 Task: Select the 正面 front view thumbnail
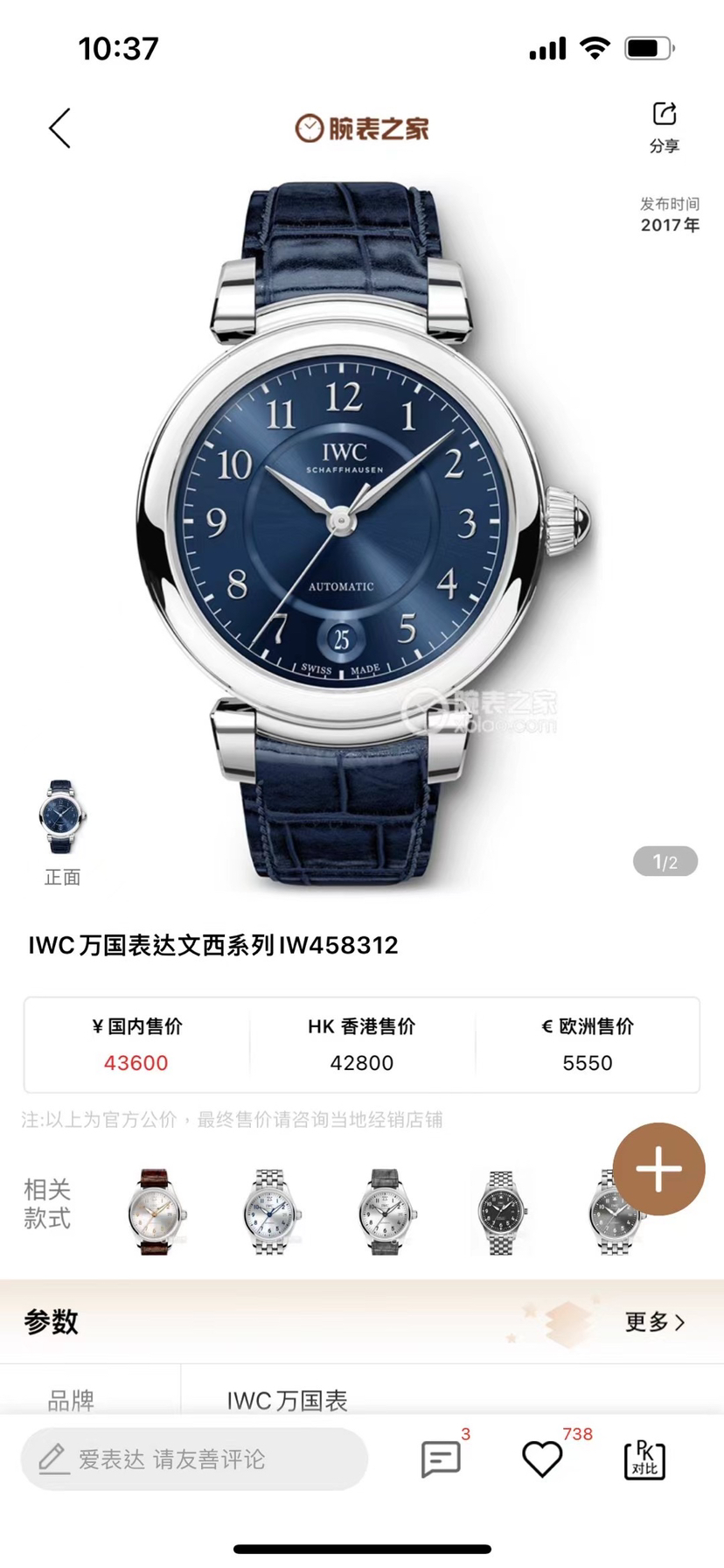(62, 817)
